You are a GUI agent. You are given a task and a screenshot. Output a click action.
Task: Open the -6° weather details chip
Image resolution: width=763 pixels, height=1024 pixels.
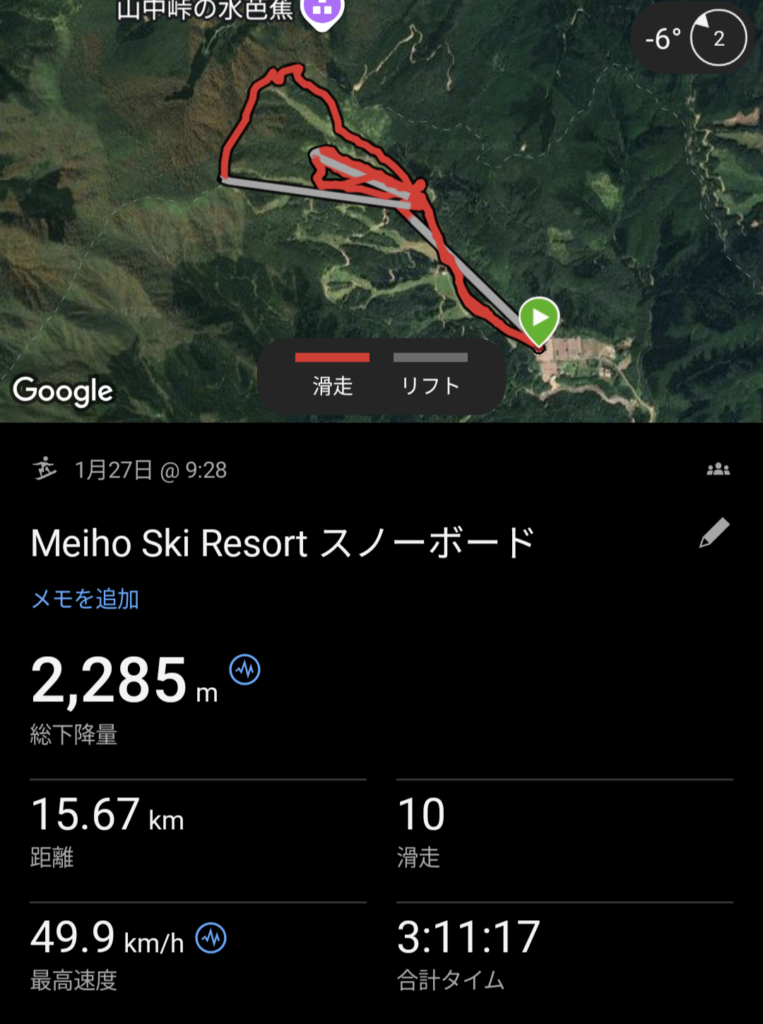tap(689, 40)
